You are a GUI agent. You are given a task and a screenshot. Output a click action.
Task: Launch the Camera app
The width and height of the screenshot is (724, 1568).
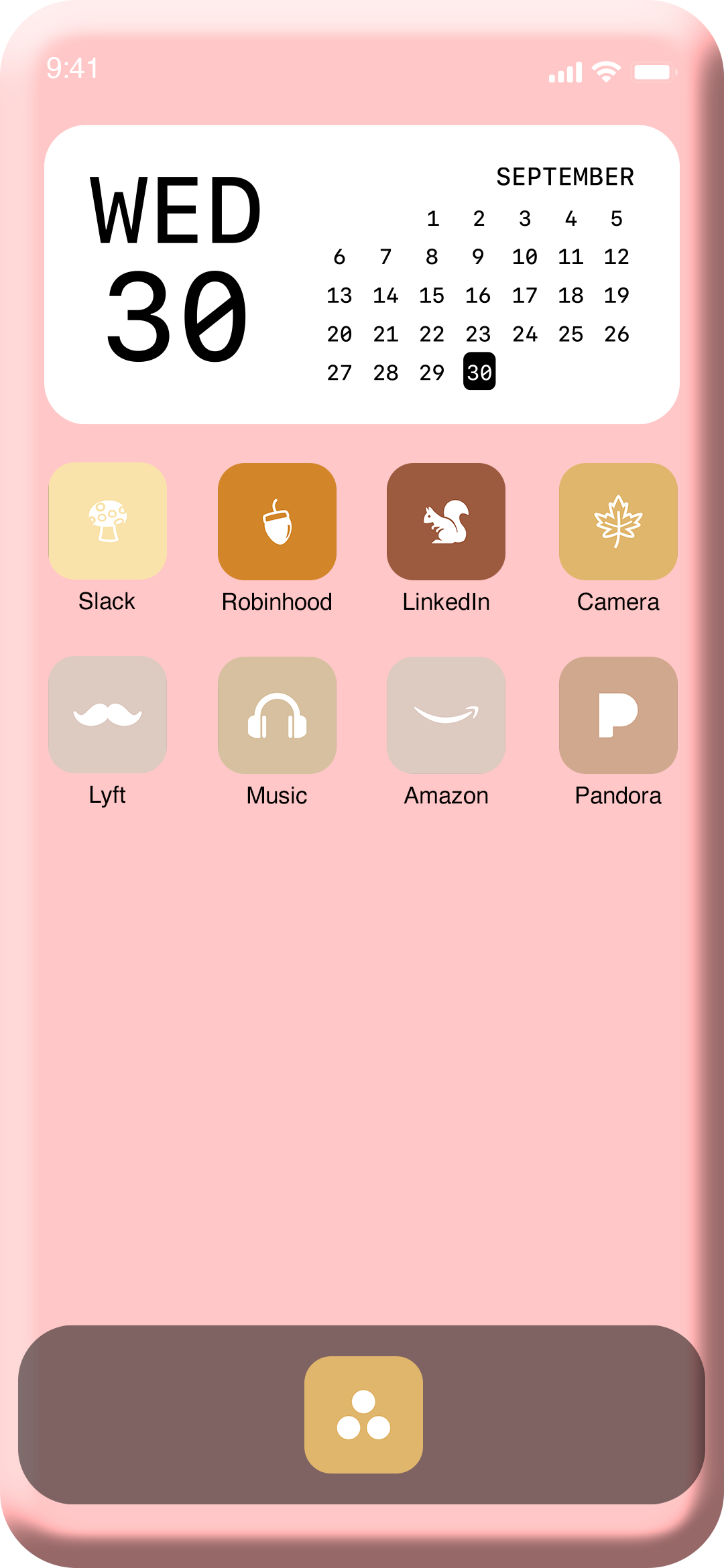618,521
